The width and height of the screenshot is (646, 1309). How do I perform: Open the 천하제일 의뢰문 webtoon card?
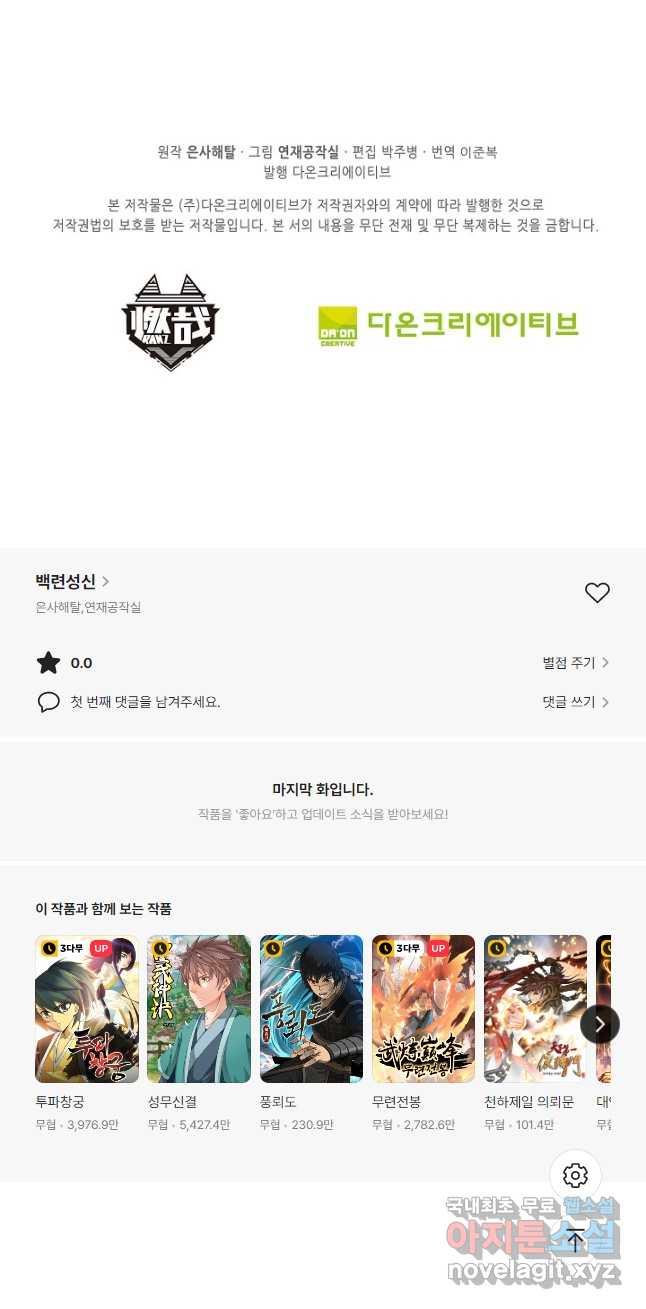[x=535, y=1009]
